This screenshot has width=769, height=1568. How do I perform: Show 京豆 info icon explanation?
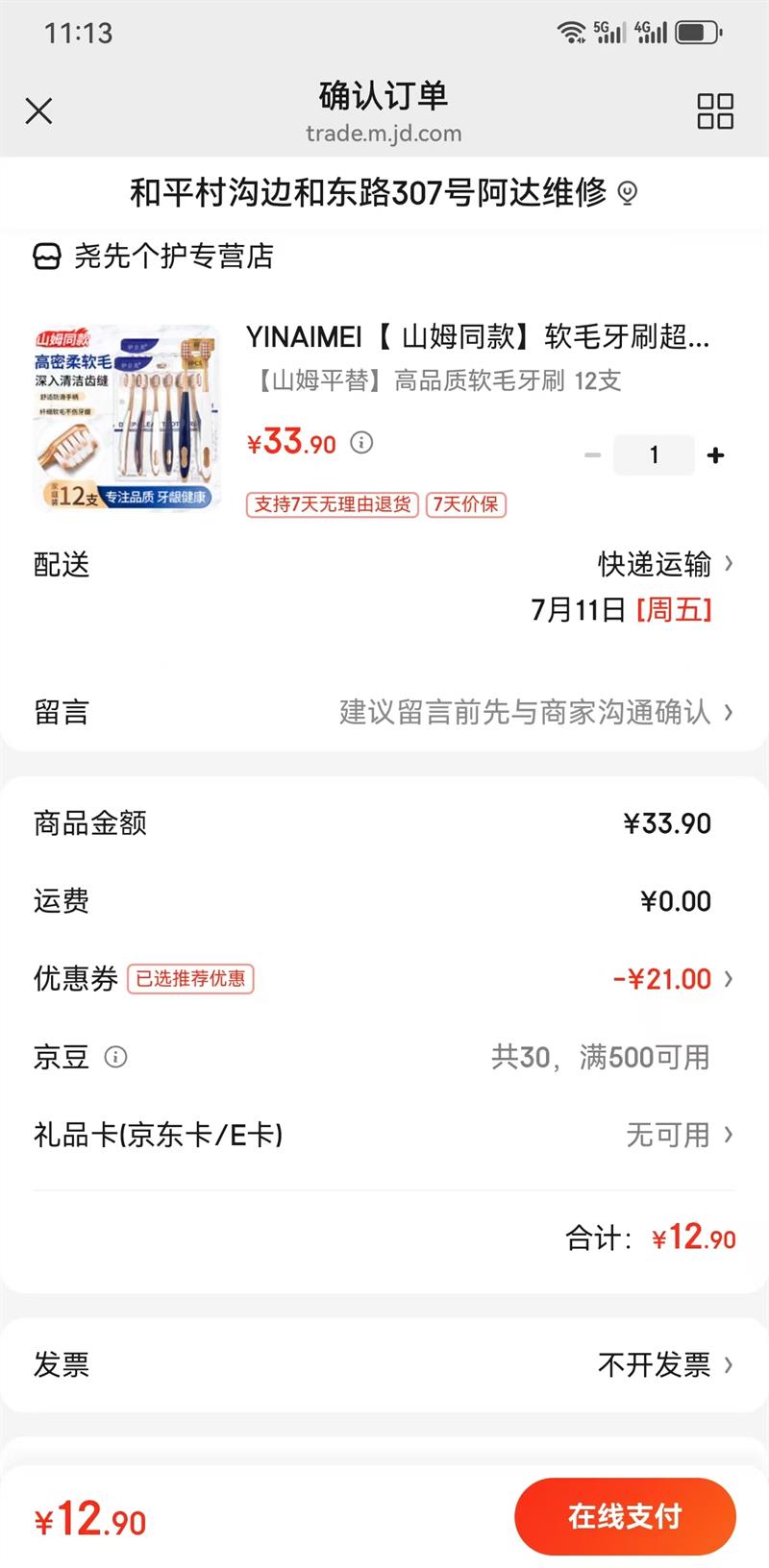click(115, 1057)
